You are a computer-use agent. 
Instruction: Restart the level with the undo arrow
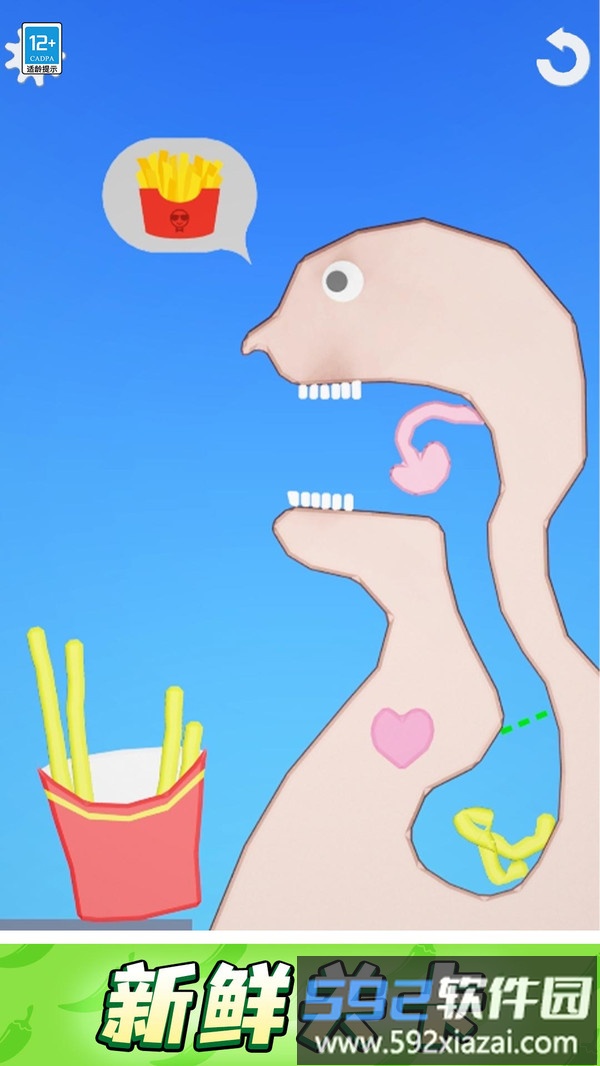(x=562, y=57)
